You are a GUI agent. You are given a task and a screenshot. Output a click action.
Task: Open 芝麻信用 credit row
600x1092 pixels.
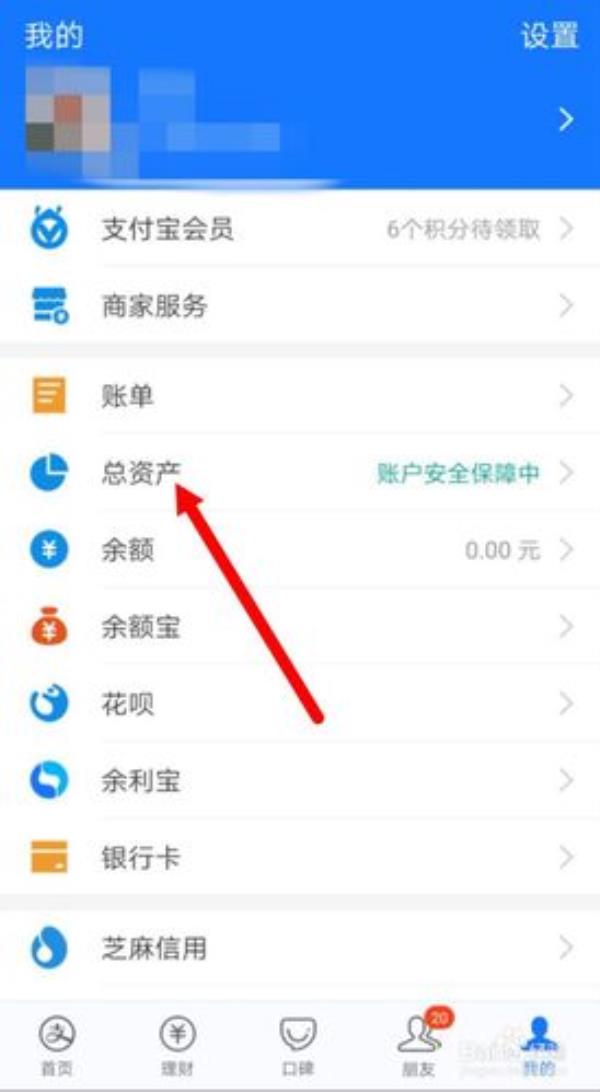[300, 947]
